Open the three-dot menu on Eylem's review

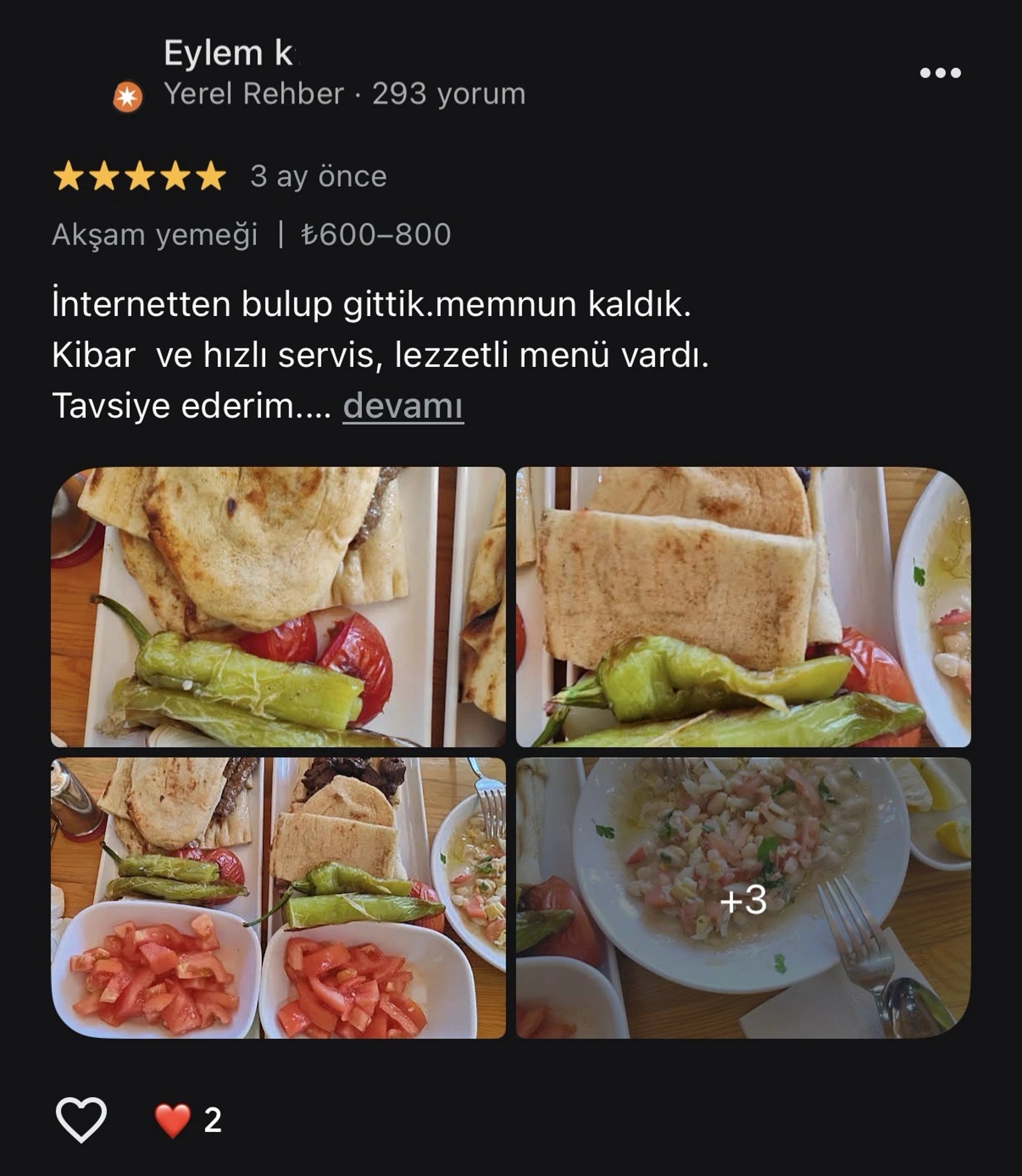click(940, 73)
